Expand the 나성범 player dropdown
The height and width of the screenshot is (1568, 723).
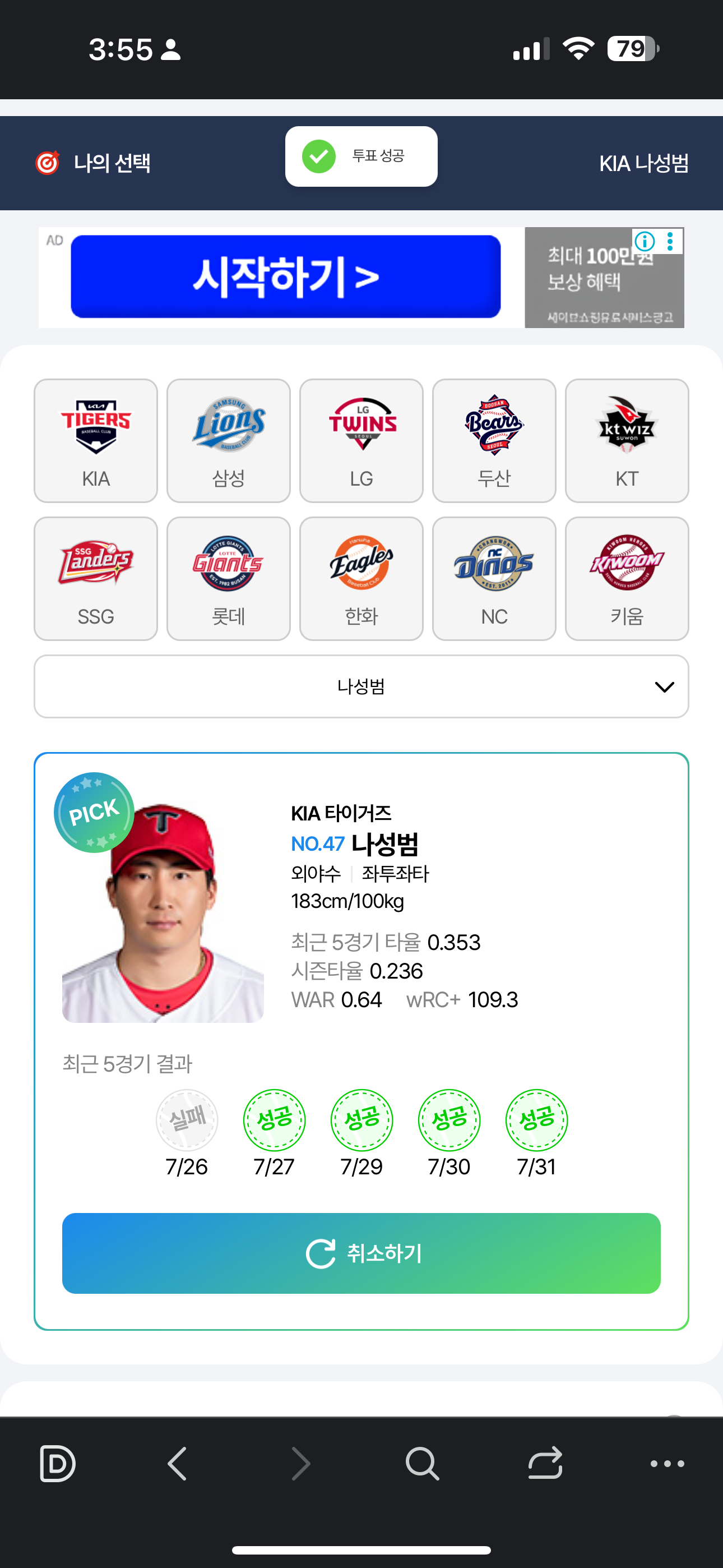click(361, 686)
